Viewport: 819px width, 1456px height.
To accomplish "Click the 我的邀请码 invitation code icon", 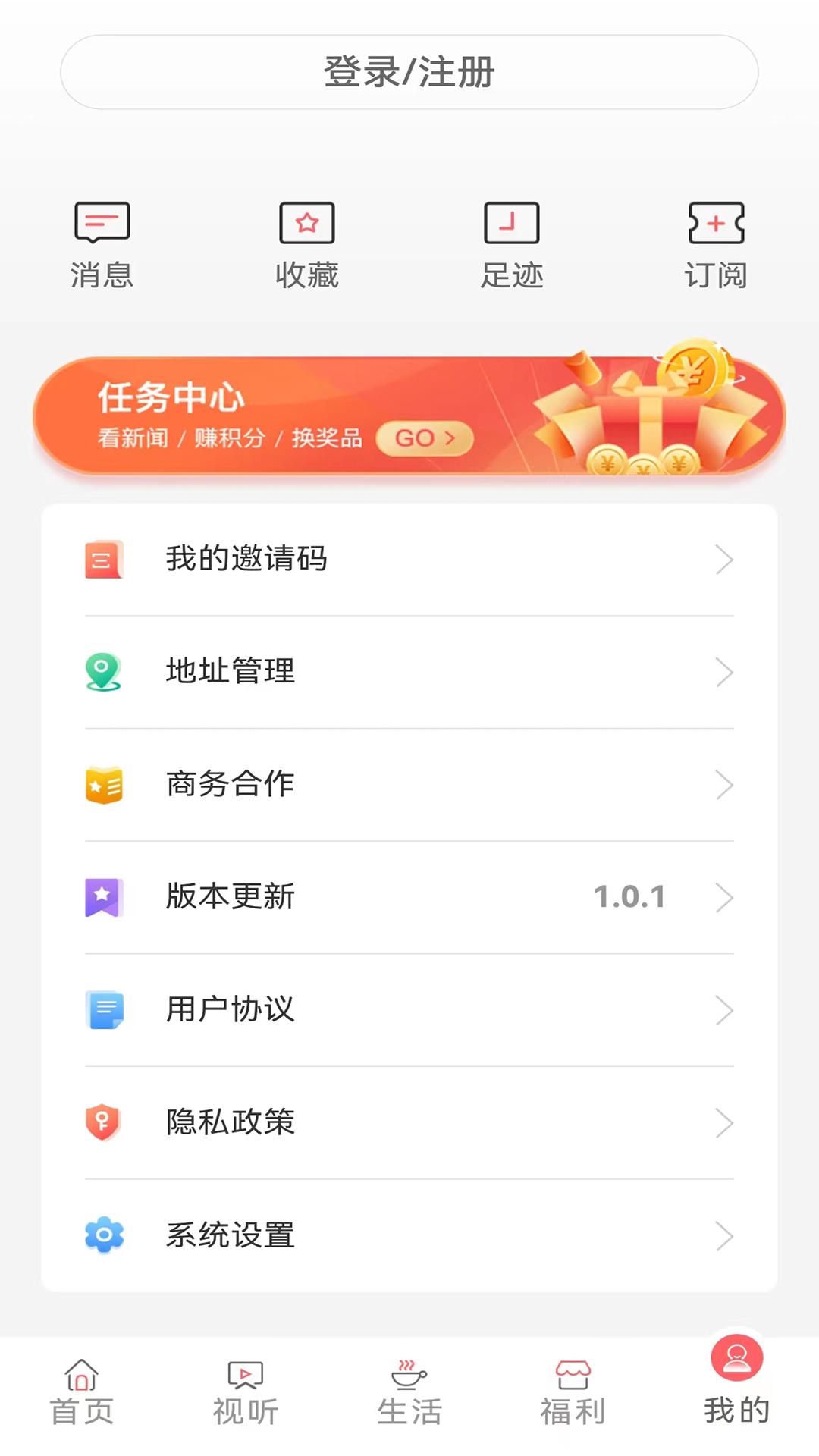I will click(105, 559).
